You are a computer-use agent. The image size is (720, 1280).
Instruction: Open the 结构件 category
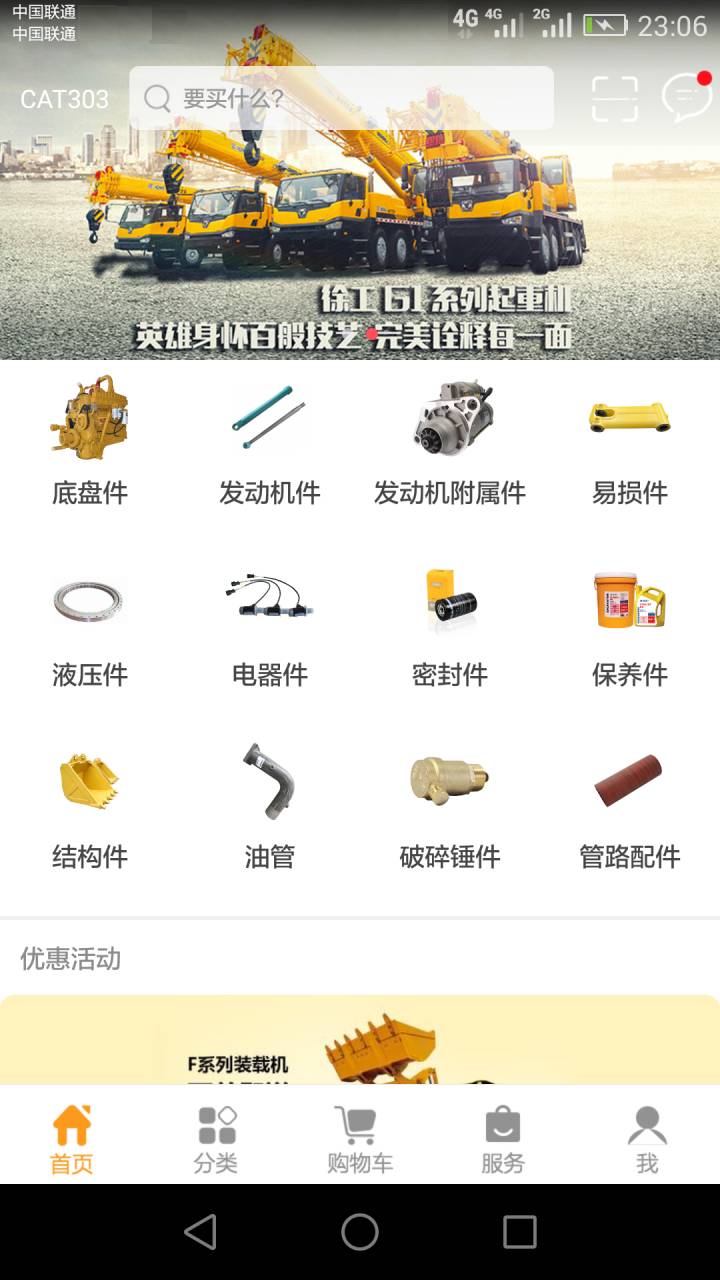pyautogui.click(x=90, y=805)
